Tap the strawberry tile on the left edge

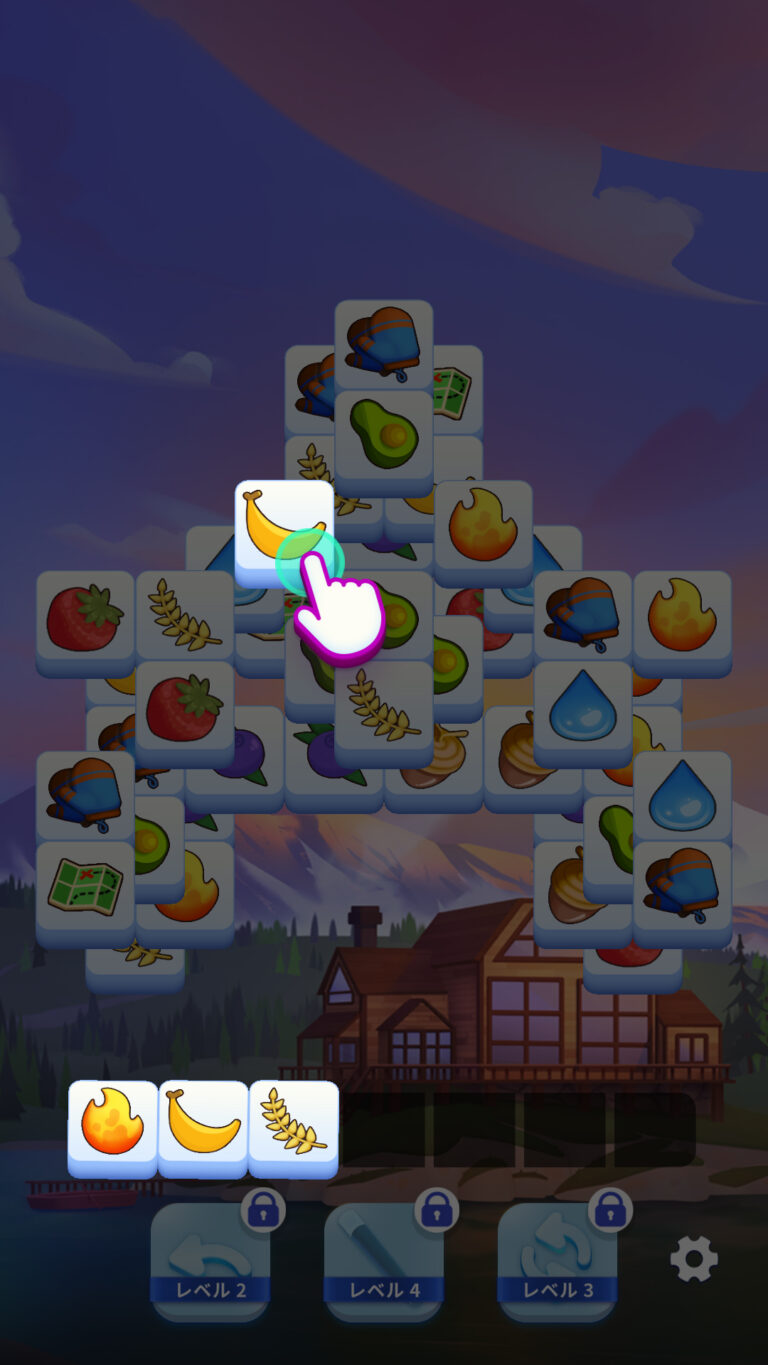[x=85, y=615]
